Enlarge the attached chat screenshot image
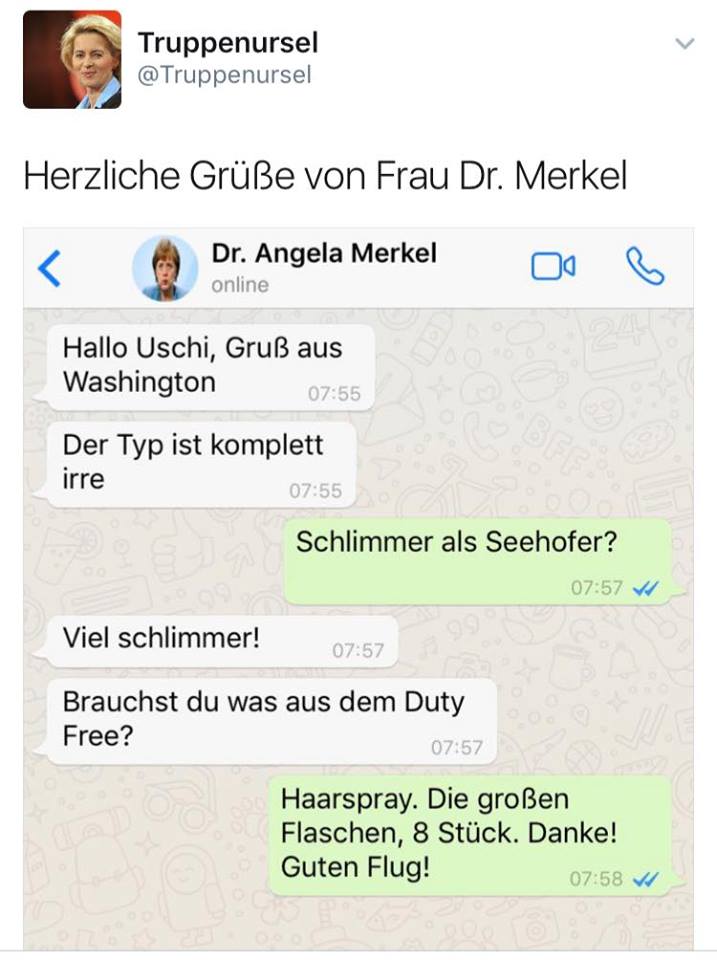Viewport: 717px width, 960px height. click(x=358, y=588)
